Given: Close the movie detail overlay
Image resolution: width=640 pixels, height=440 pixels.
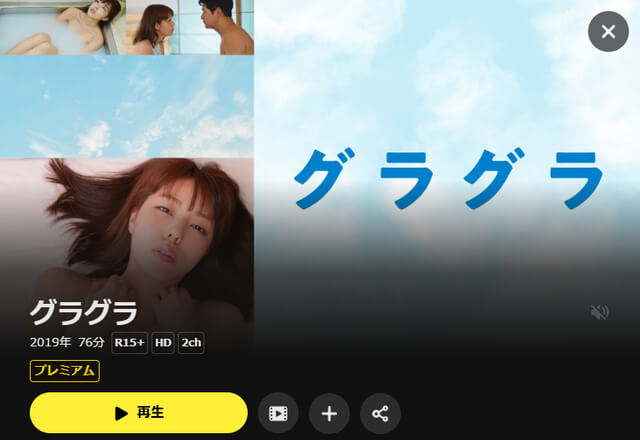Looking at the screenshot, I should [608, 32].
